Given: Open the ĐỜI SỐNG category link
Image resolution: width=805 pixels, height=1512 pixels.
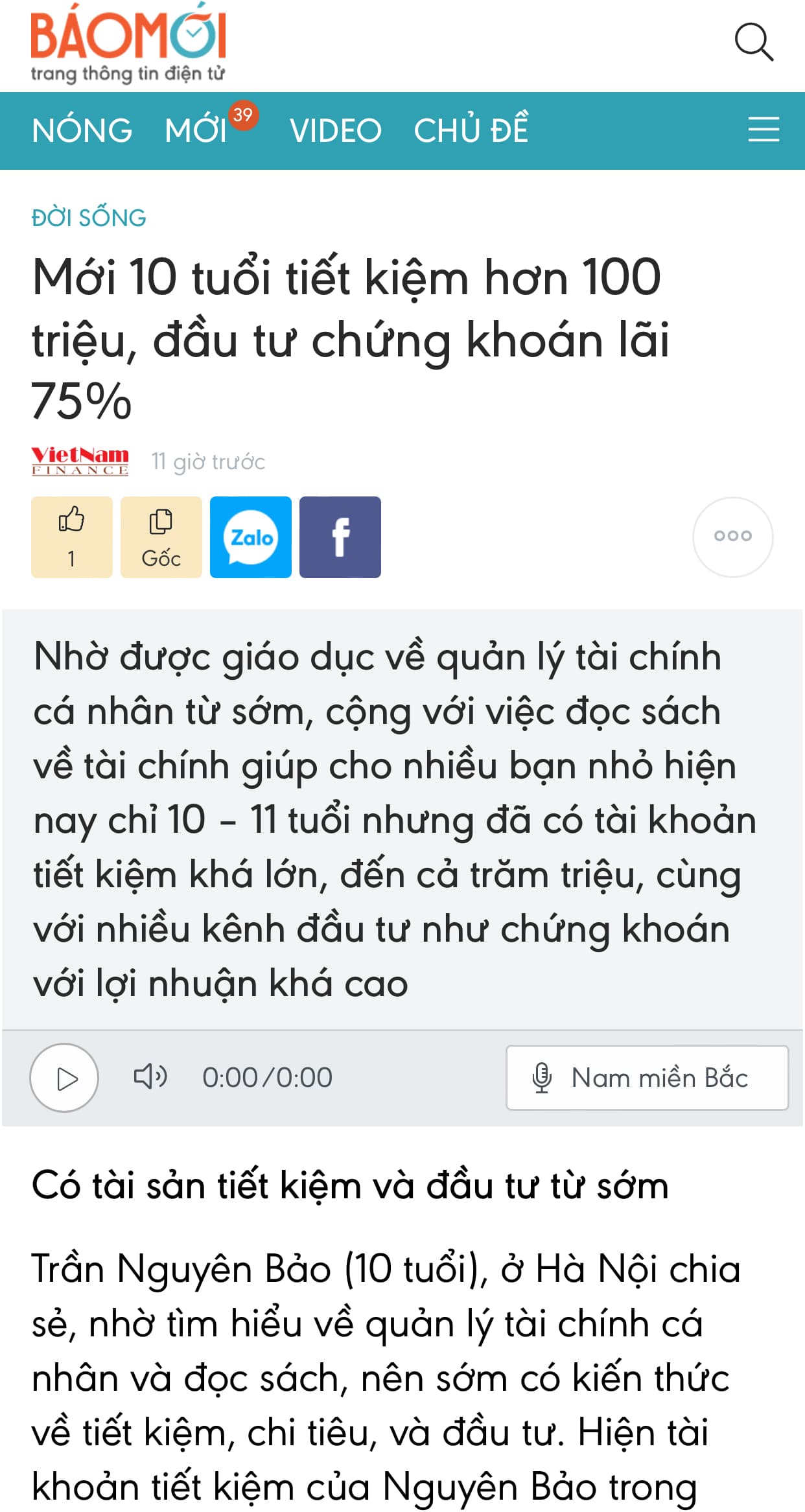Looking at the screenshot, I should point(89,218).
